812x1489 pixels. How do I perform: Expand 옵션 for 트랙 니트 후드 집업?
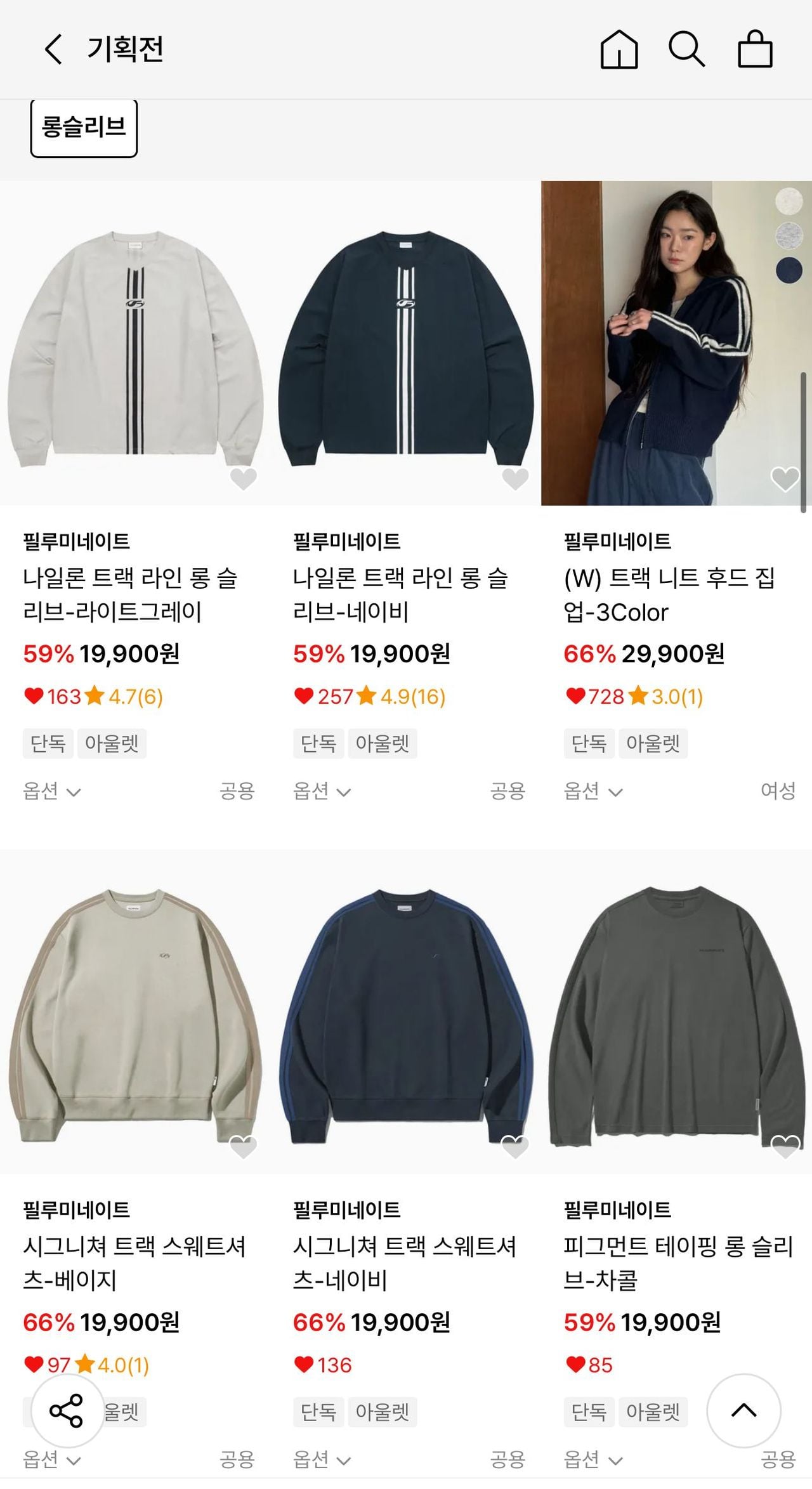[593, 791]
